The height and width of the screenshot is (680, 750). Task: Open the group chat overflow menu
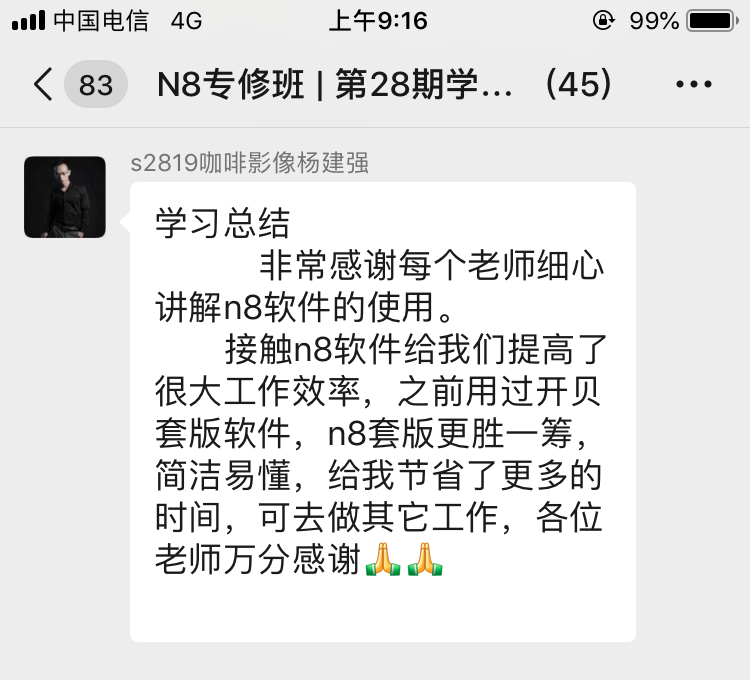coord(693,85)
